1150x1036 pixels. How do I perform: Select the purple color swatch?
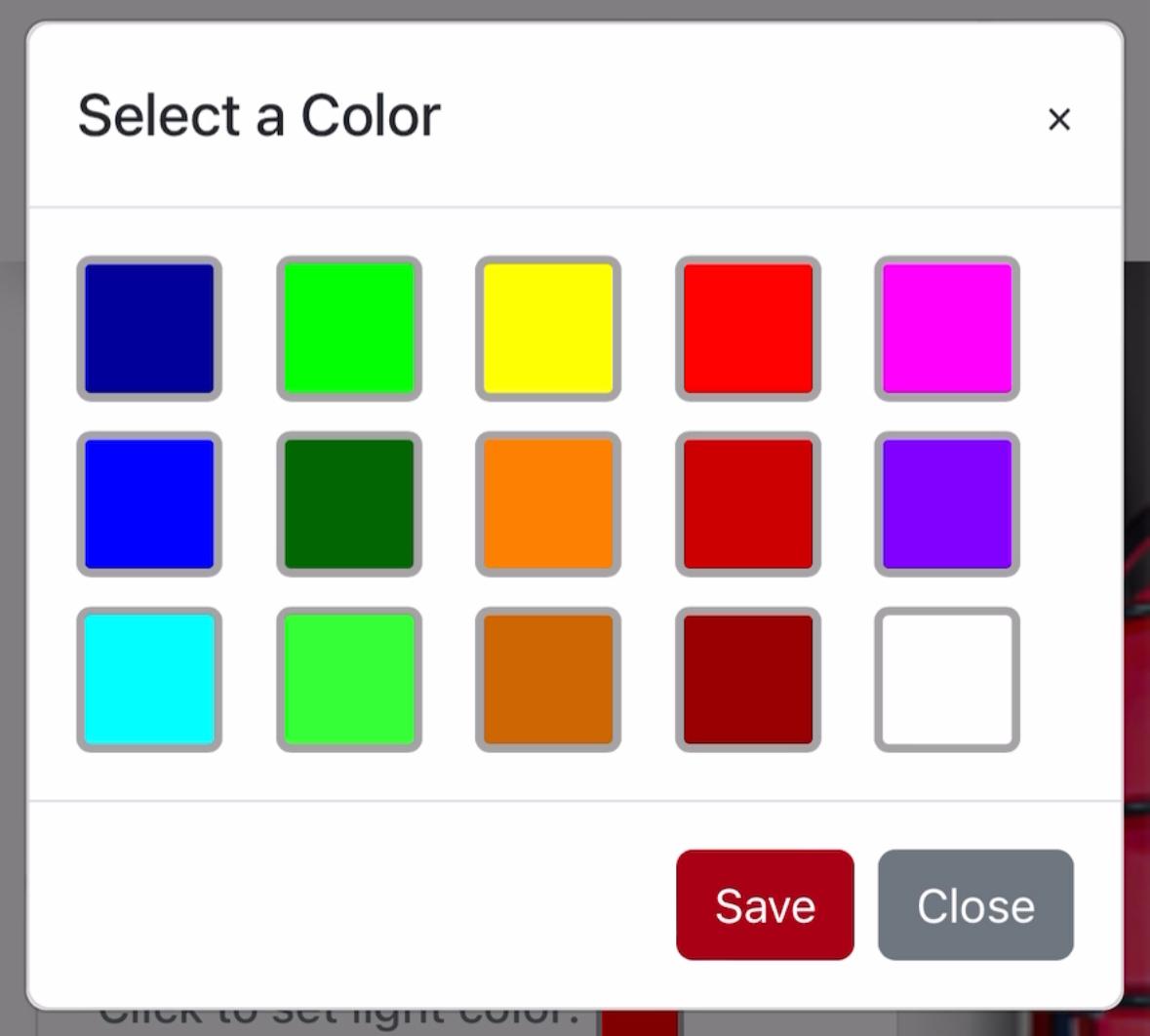947,504
